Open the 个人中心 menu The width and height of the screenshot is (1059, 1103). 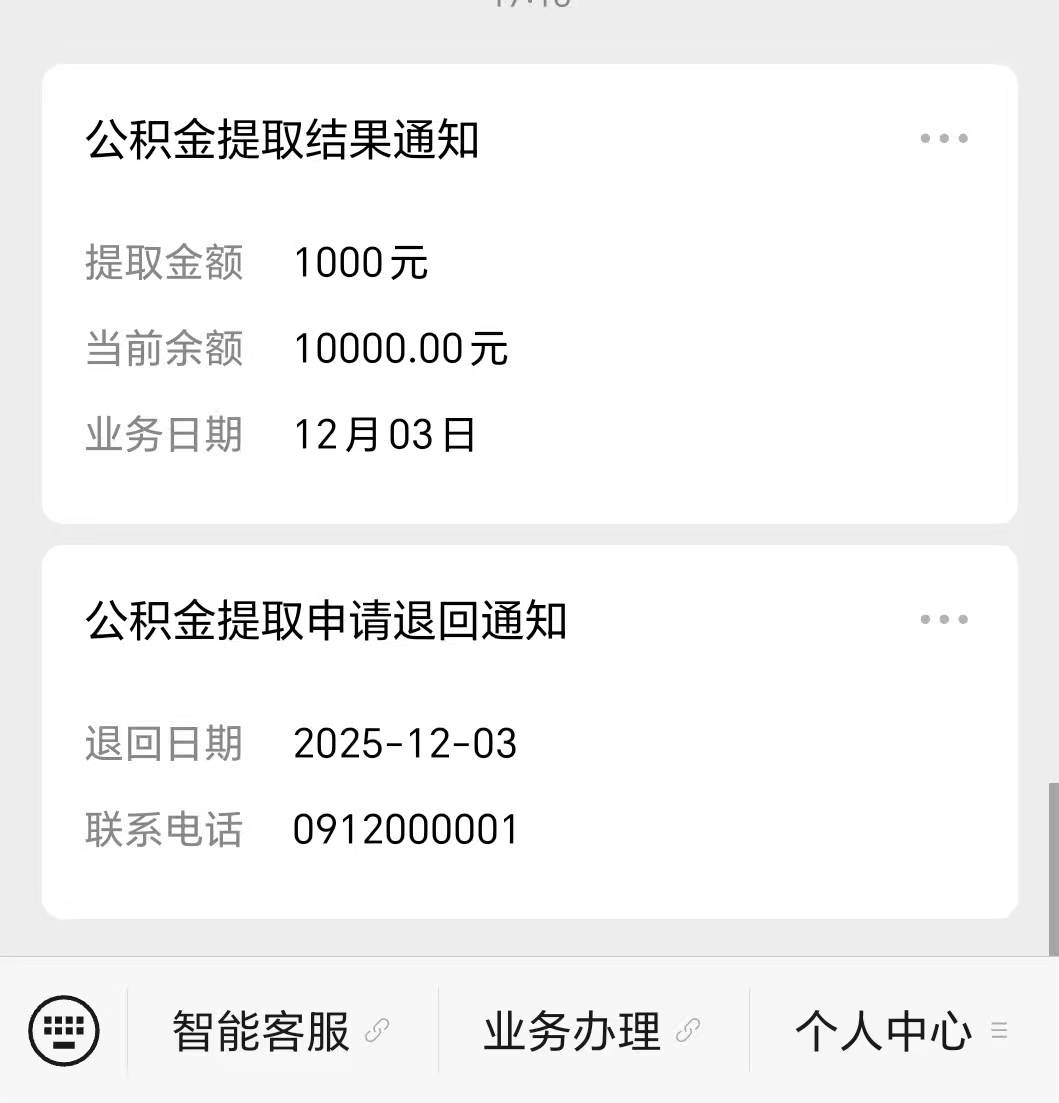884,1030
